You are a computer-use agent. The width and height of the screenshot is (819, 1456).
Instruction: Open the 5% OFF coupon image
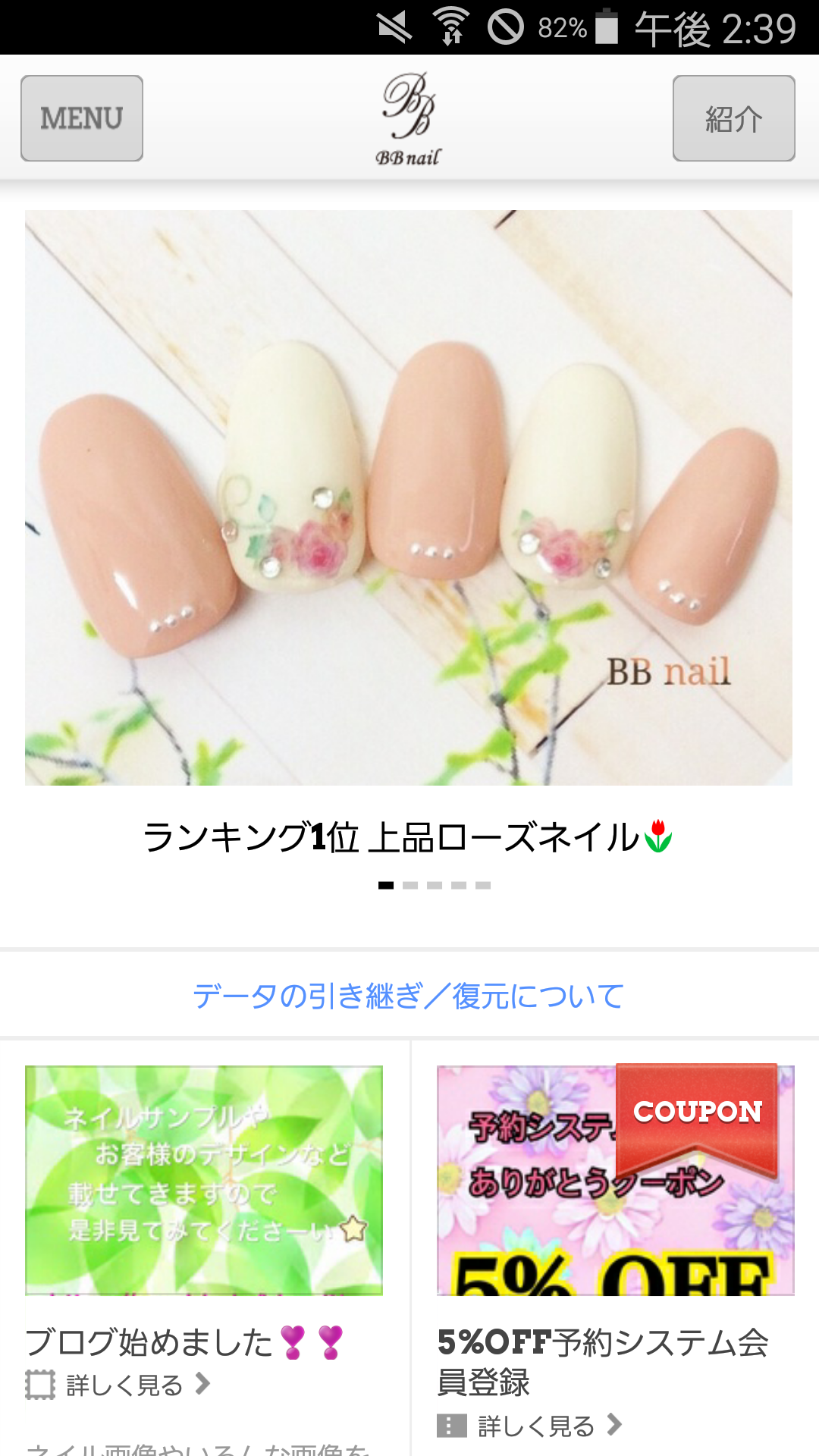pyautogui.click(x=615, y=1180)
